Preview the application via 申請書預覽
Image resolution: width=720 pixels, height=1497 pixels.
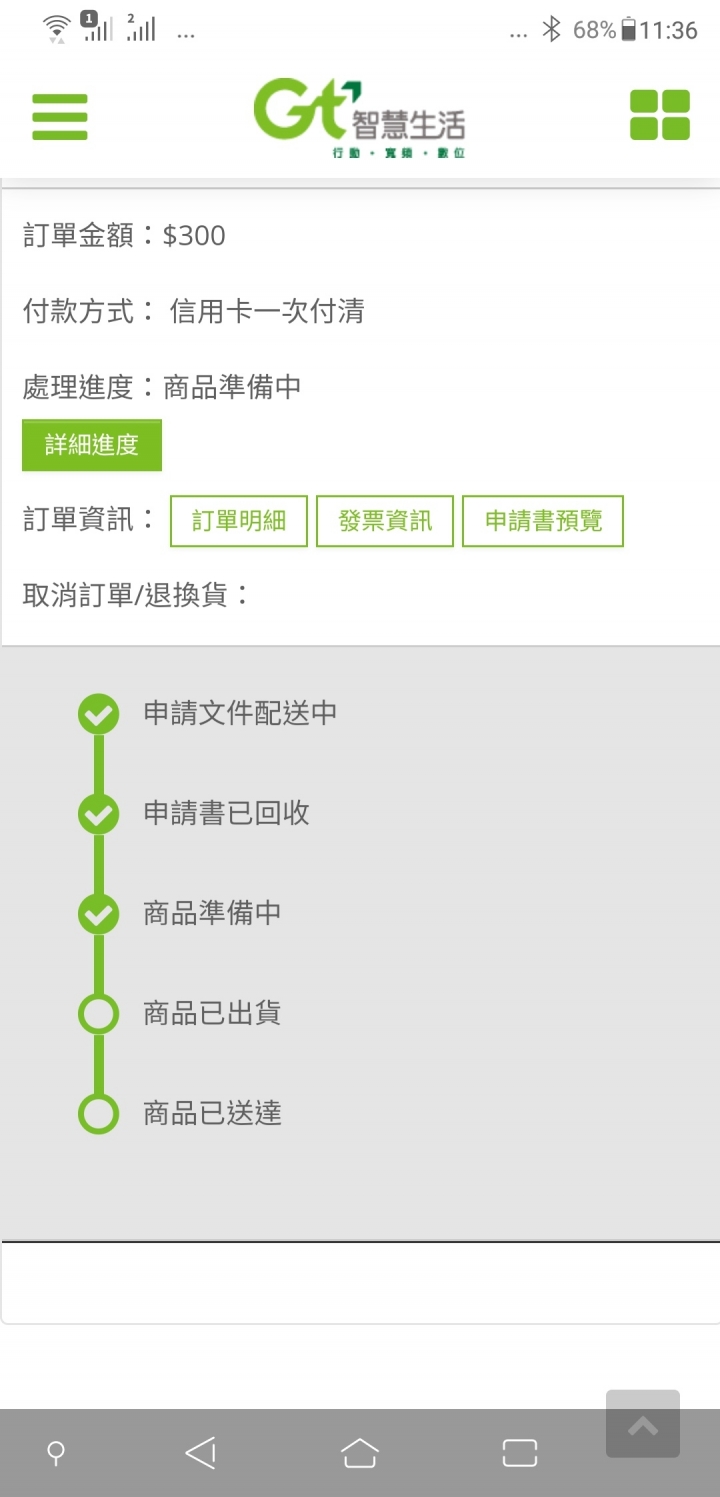[x=543, y=521]
